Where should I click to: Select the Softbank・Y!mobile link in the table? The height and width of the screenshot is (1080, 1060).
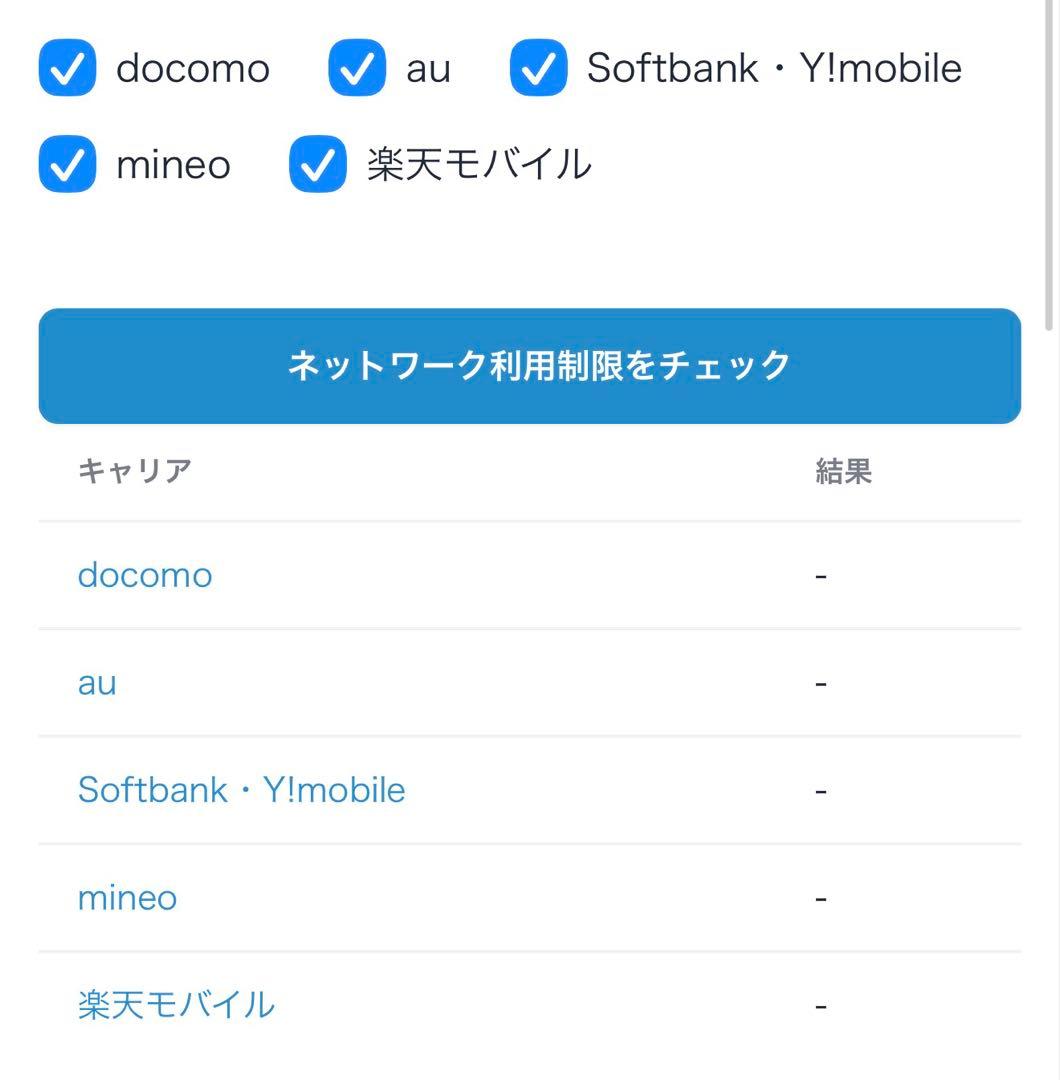[241, 790]
